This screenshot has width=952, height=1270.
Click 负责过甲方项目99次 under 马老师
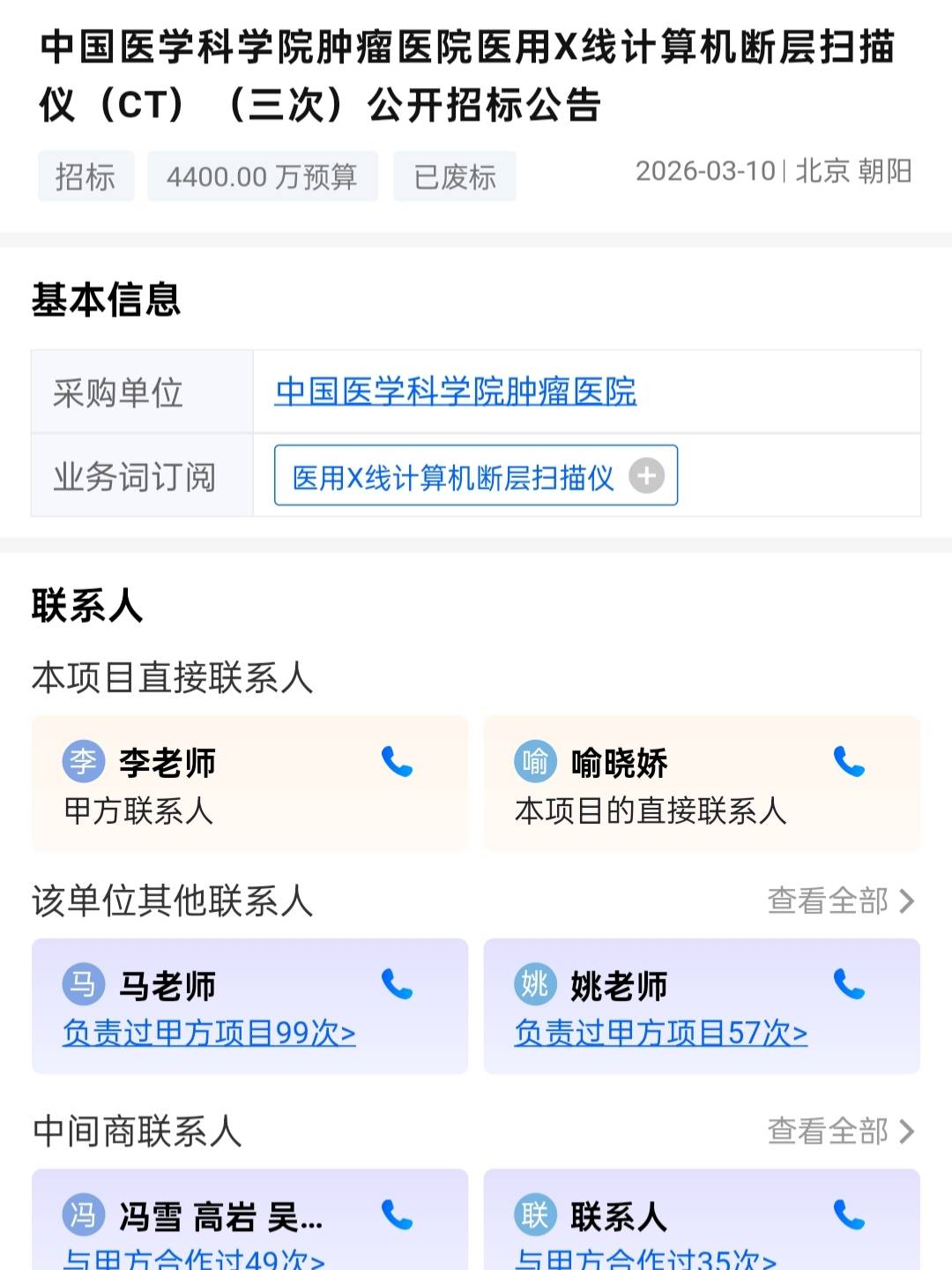[209, 1035]
